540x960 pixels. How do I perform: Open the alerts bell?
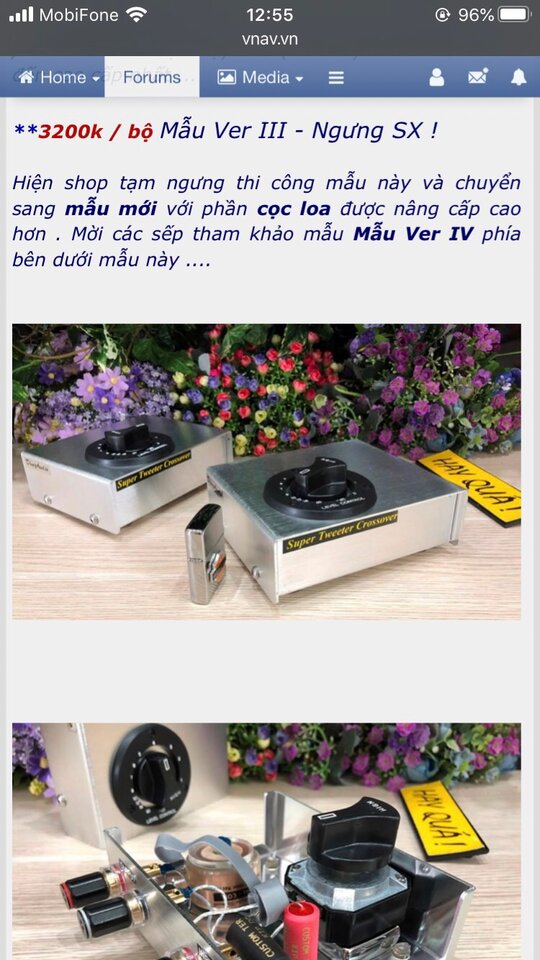(x=519, y=77)
